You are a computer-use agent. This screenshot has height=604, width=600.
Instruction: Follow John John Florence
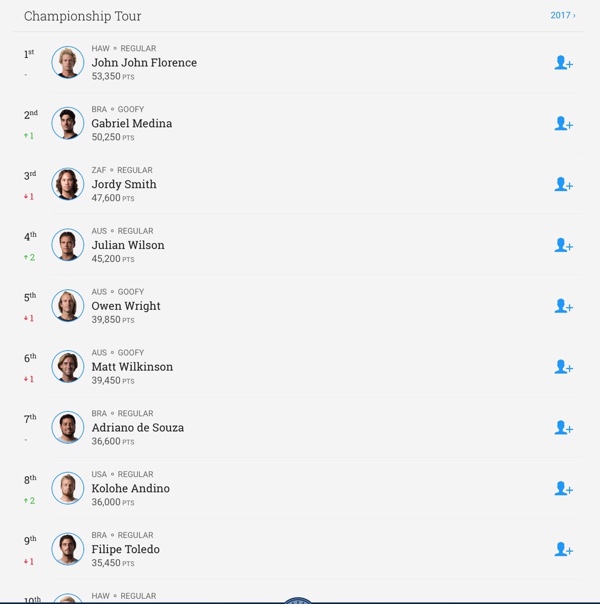(x=563, y=63)
